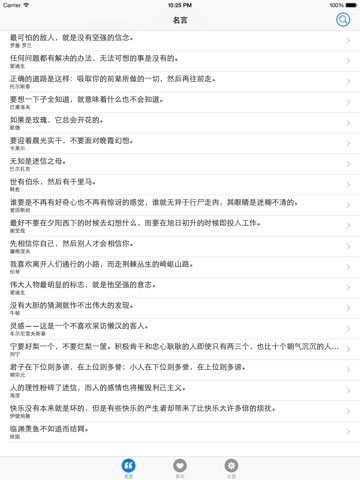The width and height of the screenshot is (360, 480).
Task: Open the quote 临渊羡鱼不如退而结网
Action: click(x=180, y=432)
